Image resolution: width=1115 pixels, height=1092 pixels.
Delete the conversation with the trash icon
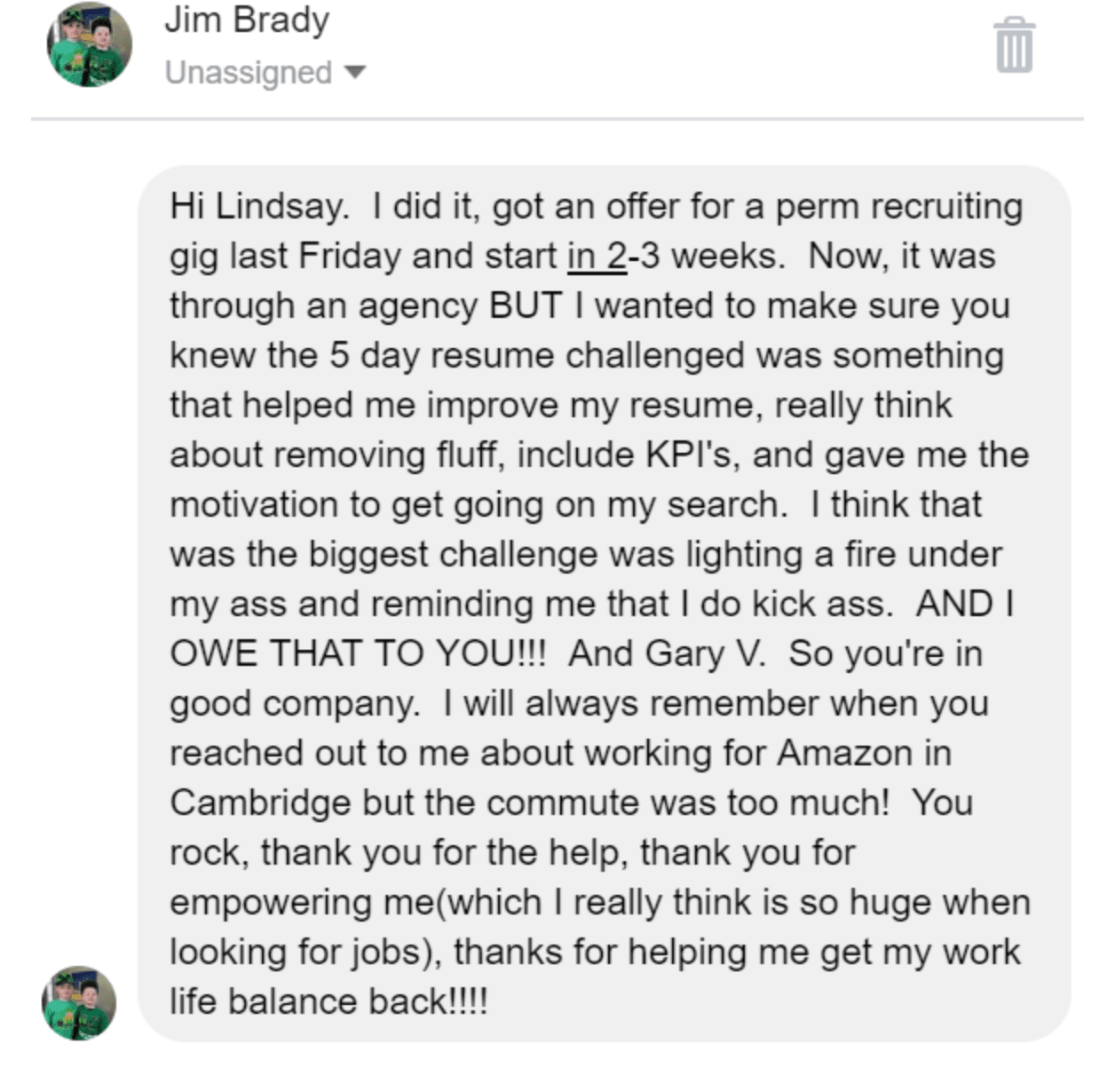[1014, 45]
